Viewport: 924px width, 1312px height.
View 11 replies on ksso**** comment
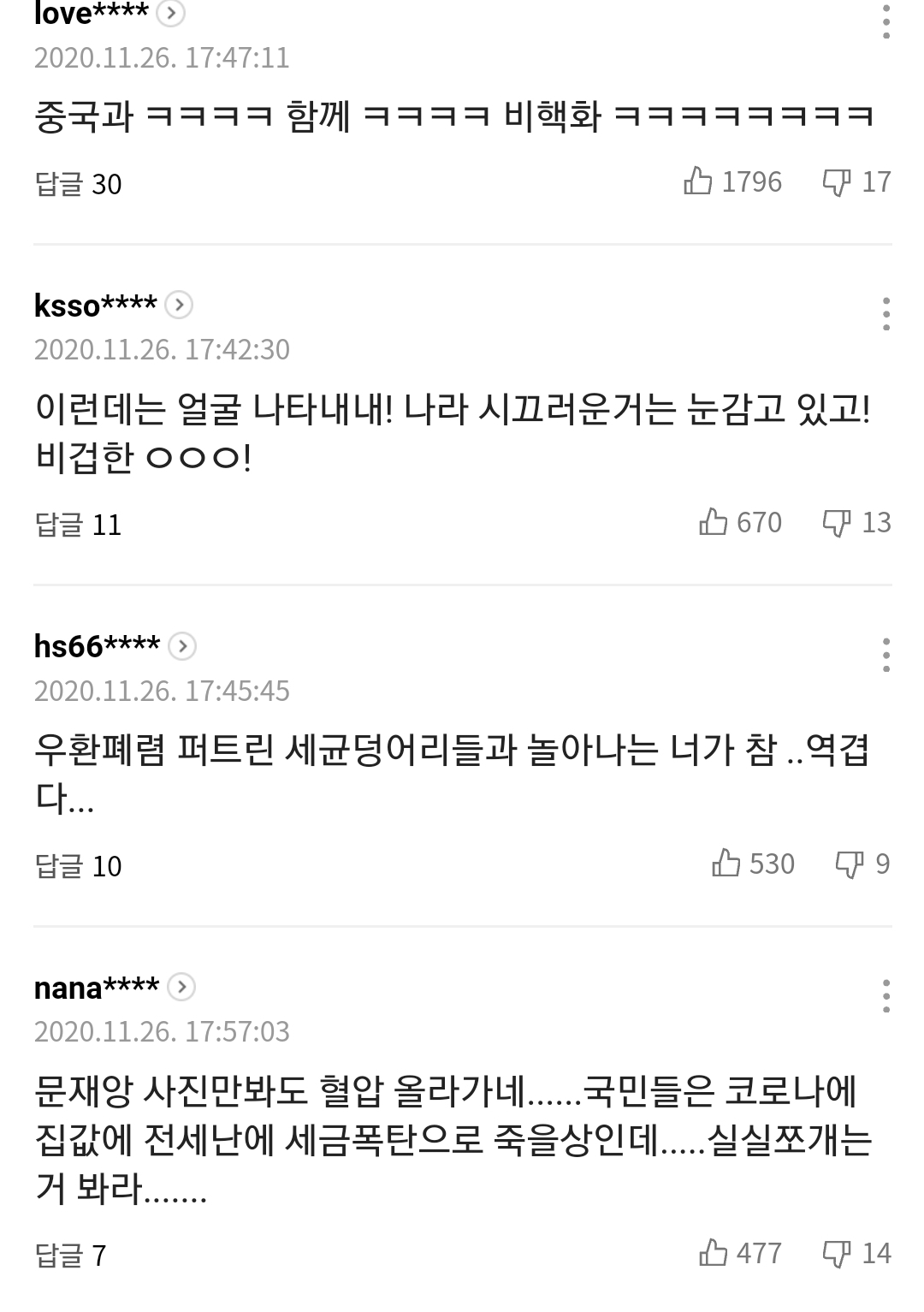click(78, 525)
